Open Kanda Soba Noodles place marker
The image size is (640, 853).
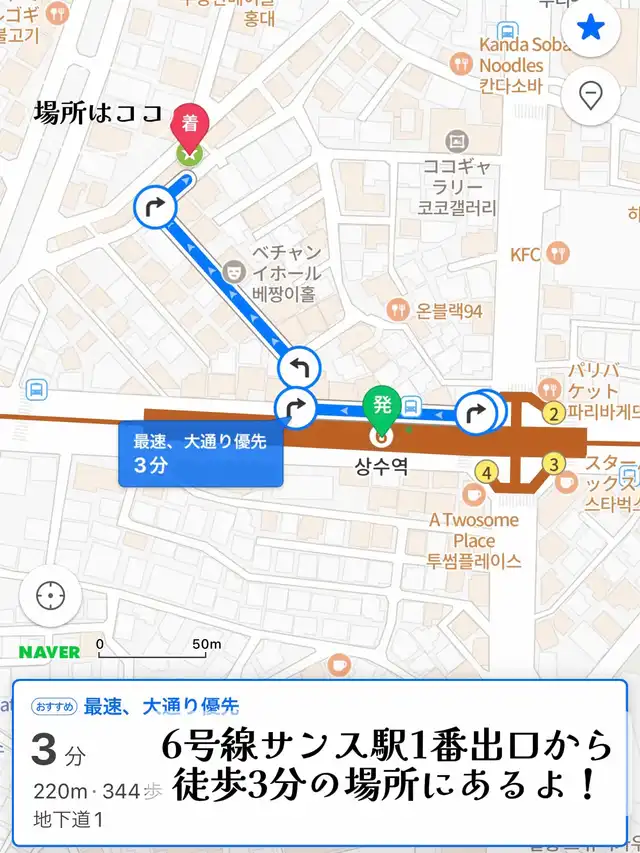coord(461,64)
